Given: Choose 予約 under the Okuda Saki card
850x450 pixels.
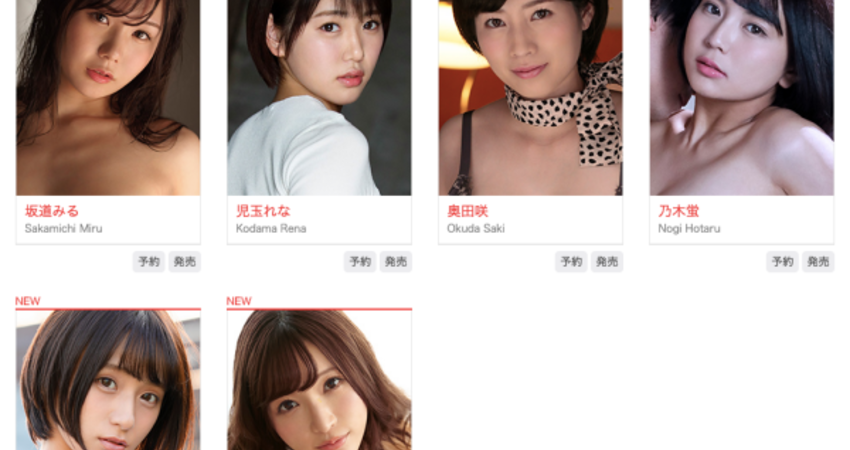Looking at the screenshot, I should [x=571, y=262].
